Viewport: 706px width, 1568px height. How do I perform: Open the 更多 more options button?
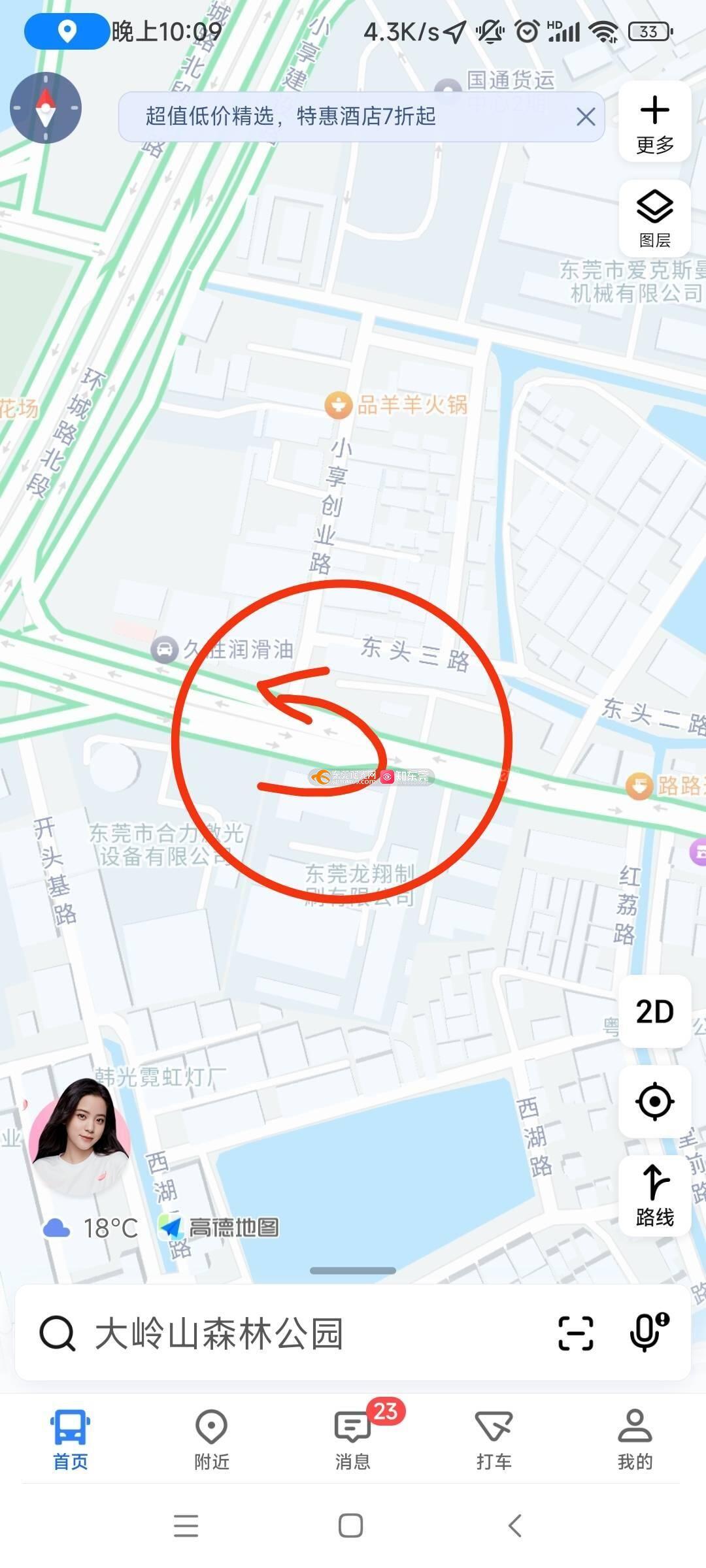point(654,122)
